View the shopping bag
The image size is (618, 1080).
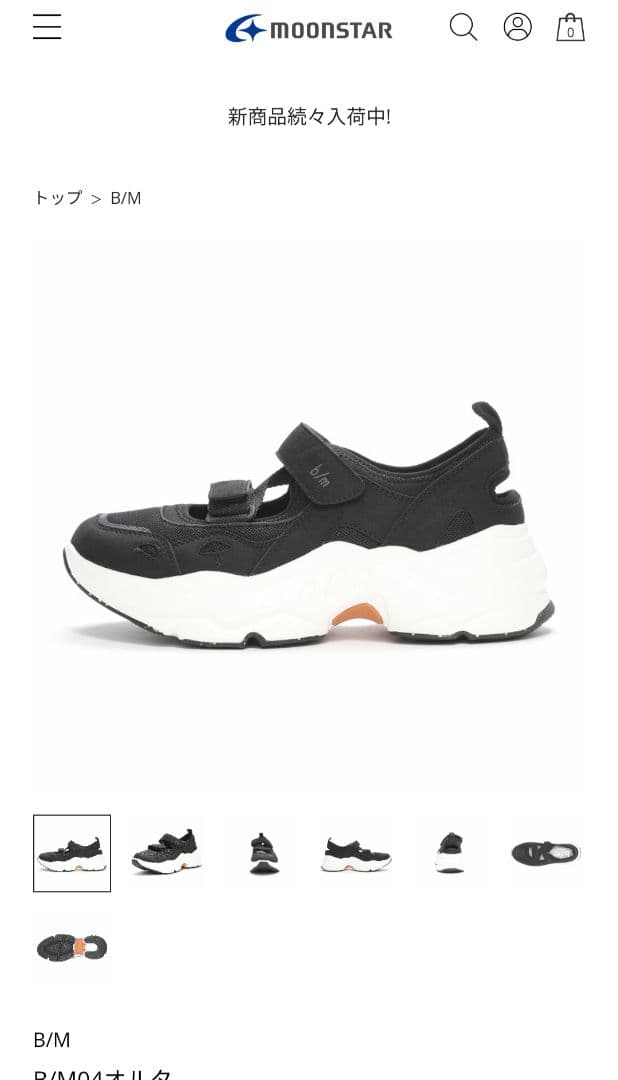click(570, 28)
